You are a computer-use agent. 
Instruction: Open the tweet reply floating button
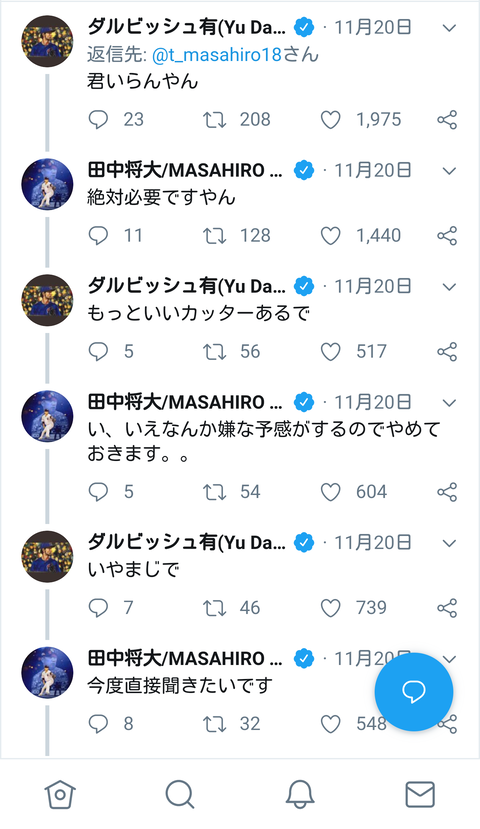tap(414, 692)
